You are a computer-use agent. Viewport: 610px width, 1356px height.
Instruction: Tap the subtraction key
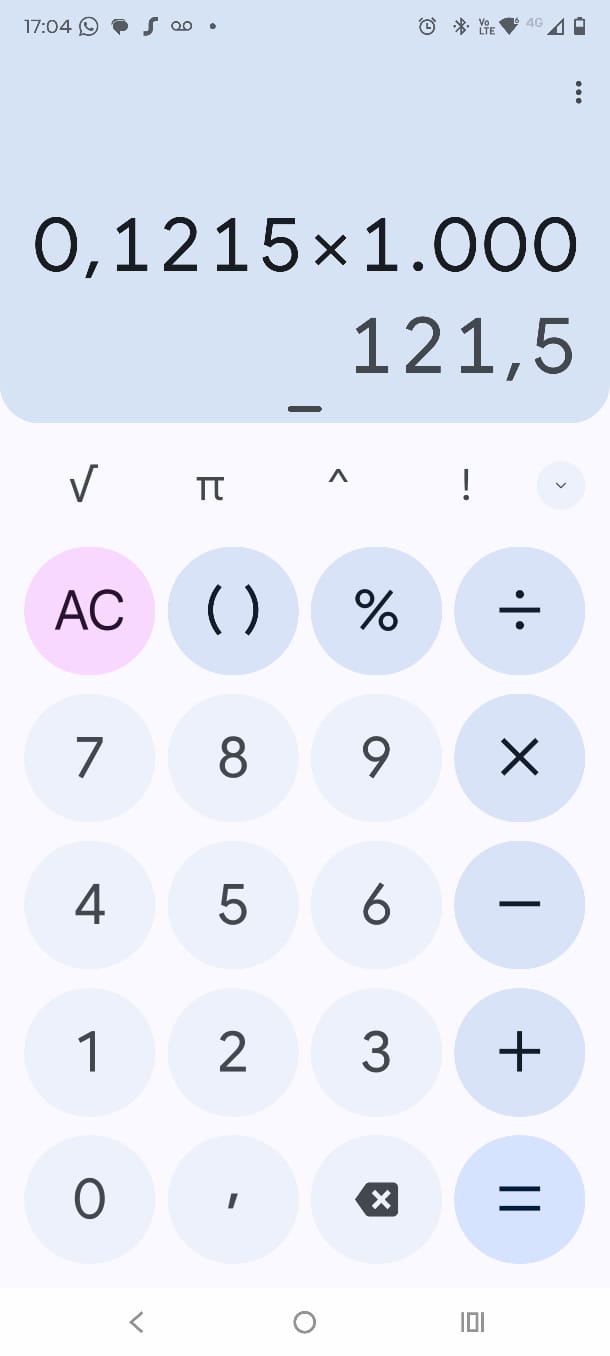coord(519,905)
